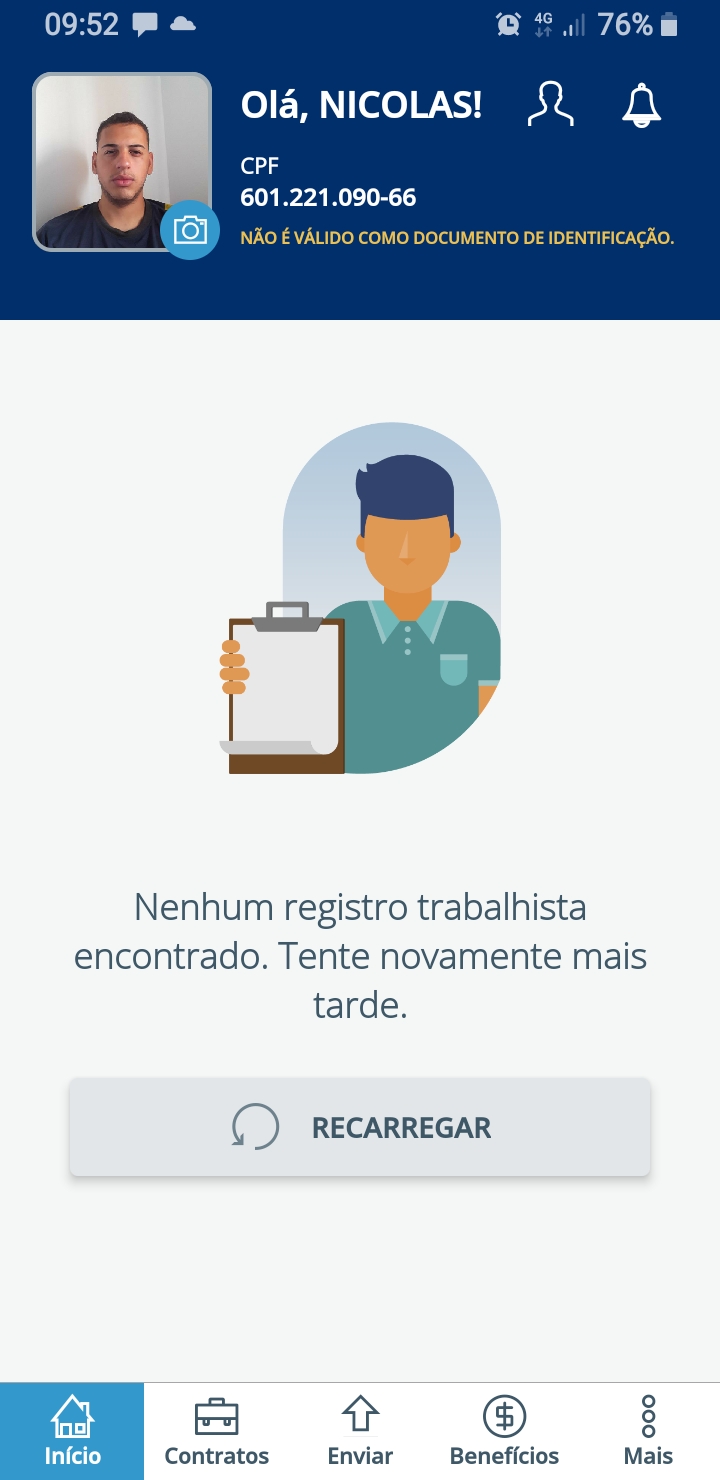Viewport: 720px width, 1480px height.
Task: Open the user profile icon
Action: pyautogui.click(x=550, y=104)
